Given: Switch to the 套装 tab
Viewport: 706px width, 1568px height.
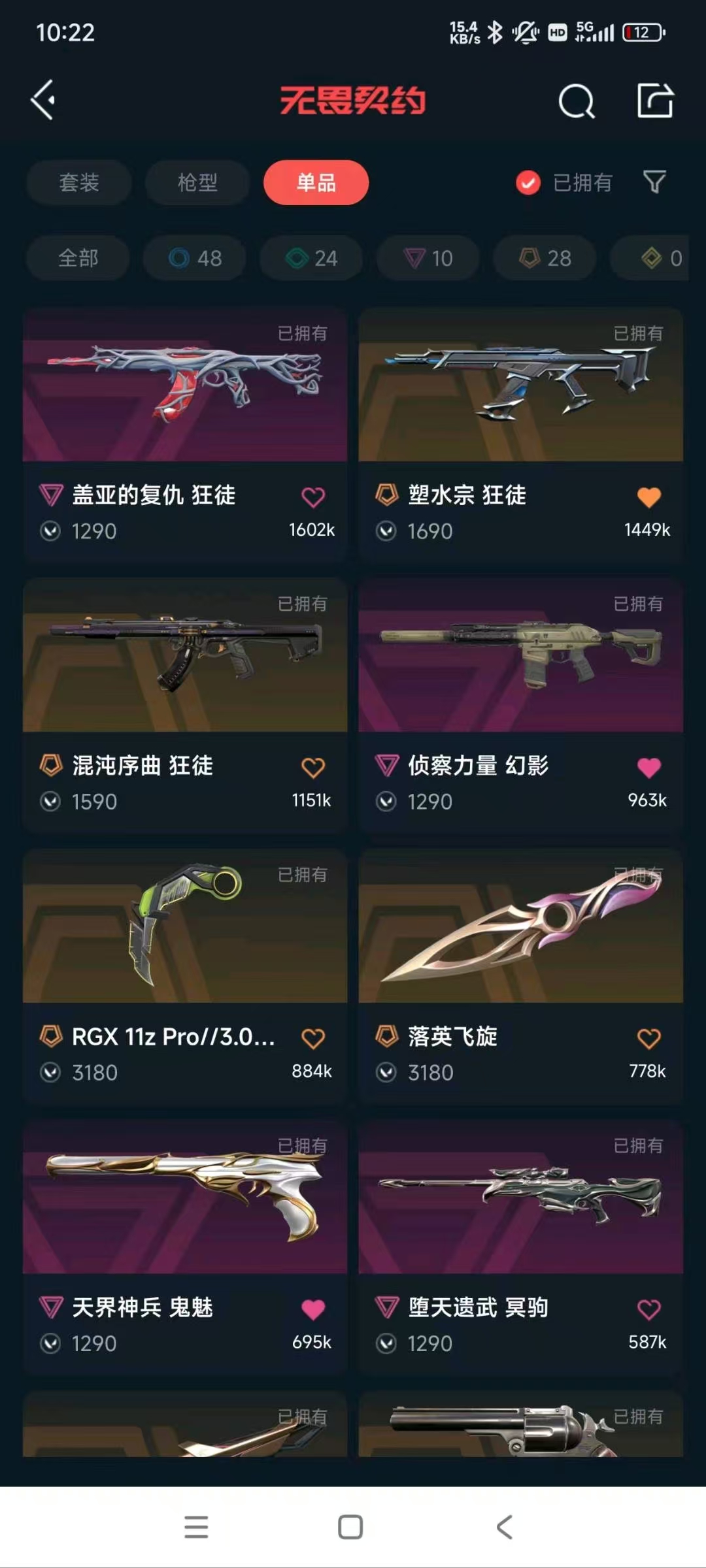Looking at the screenshot, I should pos(79,182).
